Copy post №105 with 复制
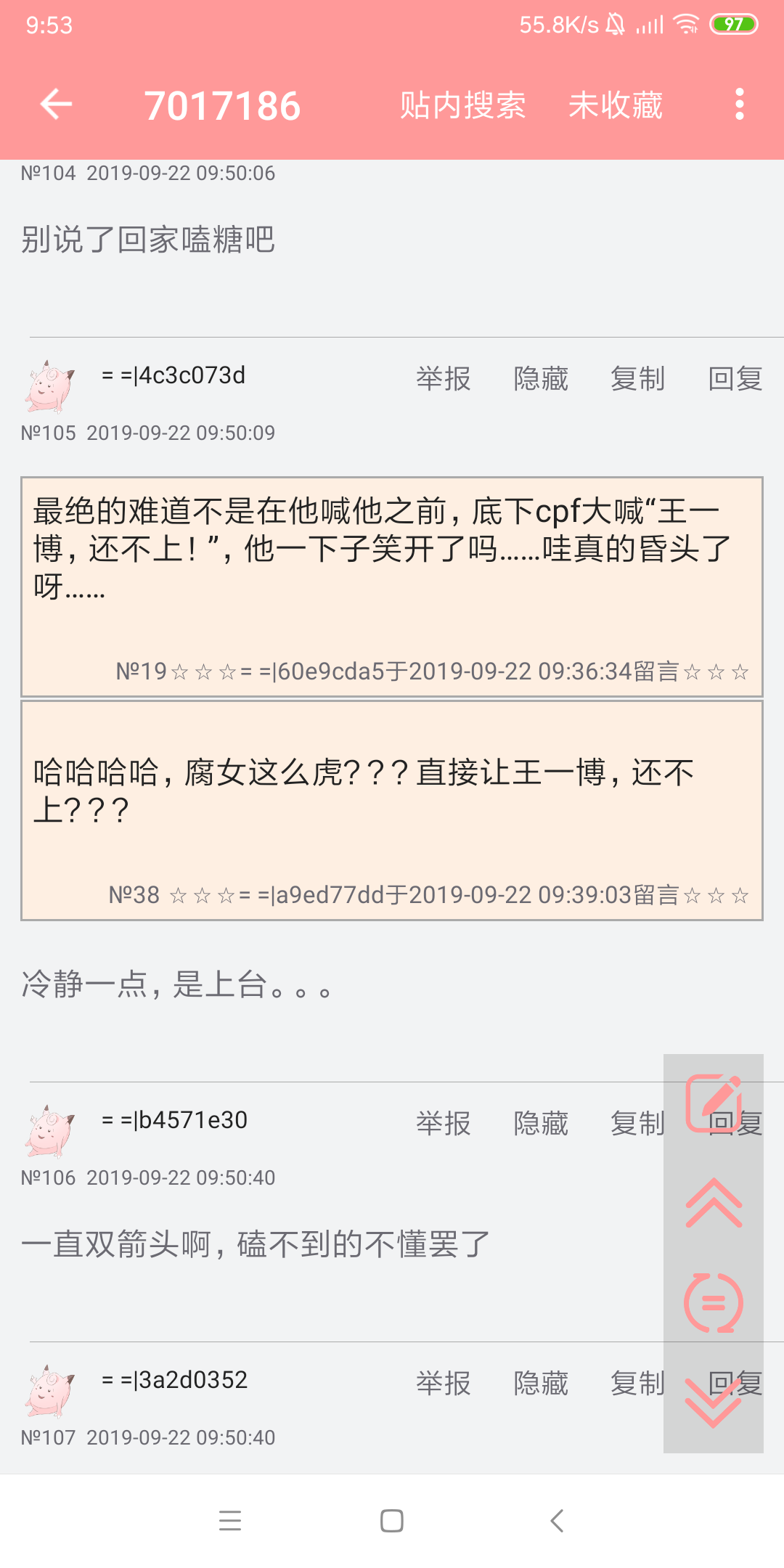The width and height of the screenshot is (784, 1568). [638, 378]
